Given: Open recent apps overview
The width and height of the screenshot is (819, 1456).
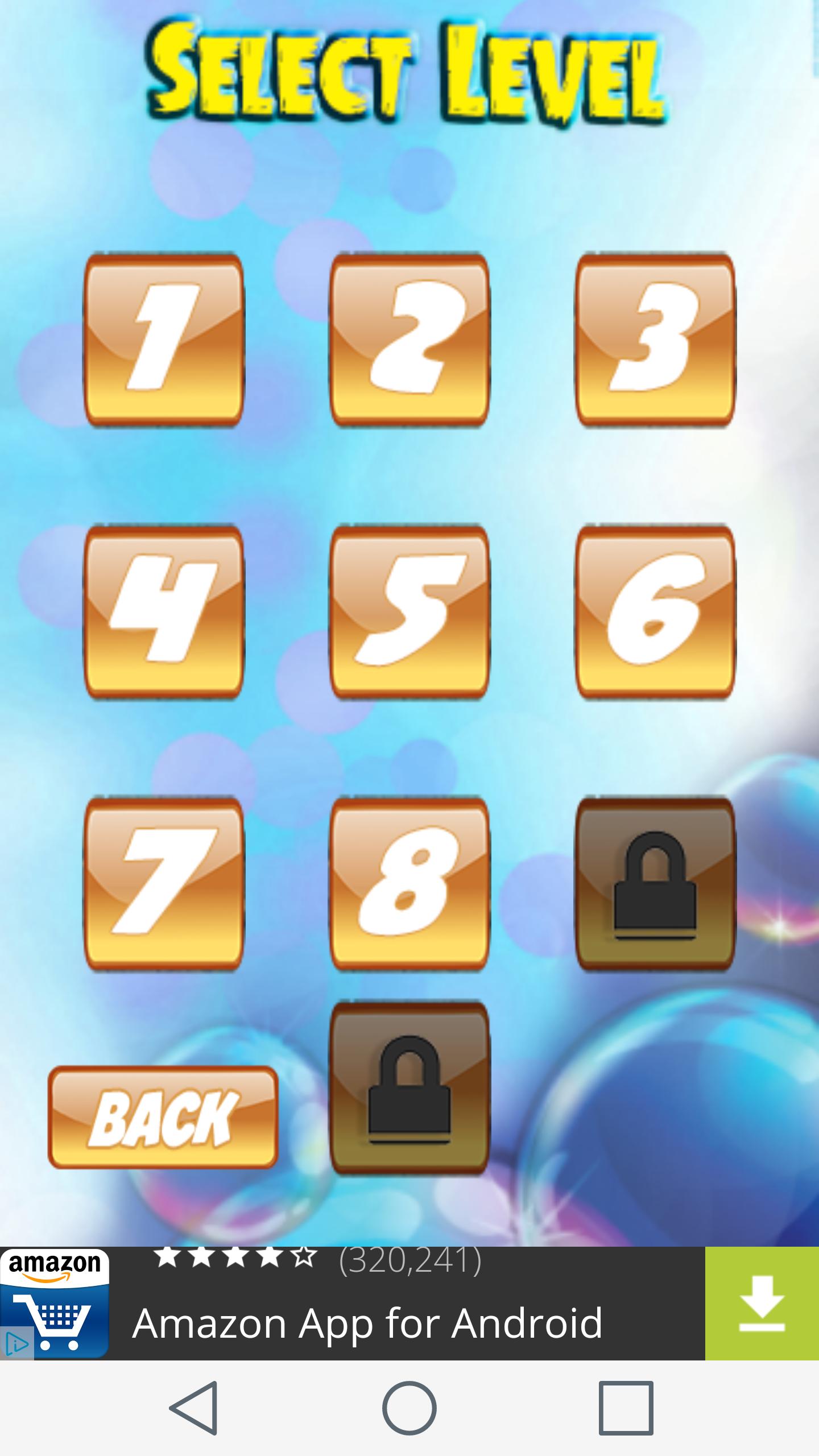Looking at the screenshot, I should [626, 1408].
